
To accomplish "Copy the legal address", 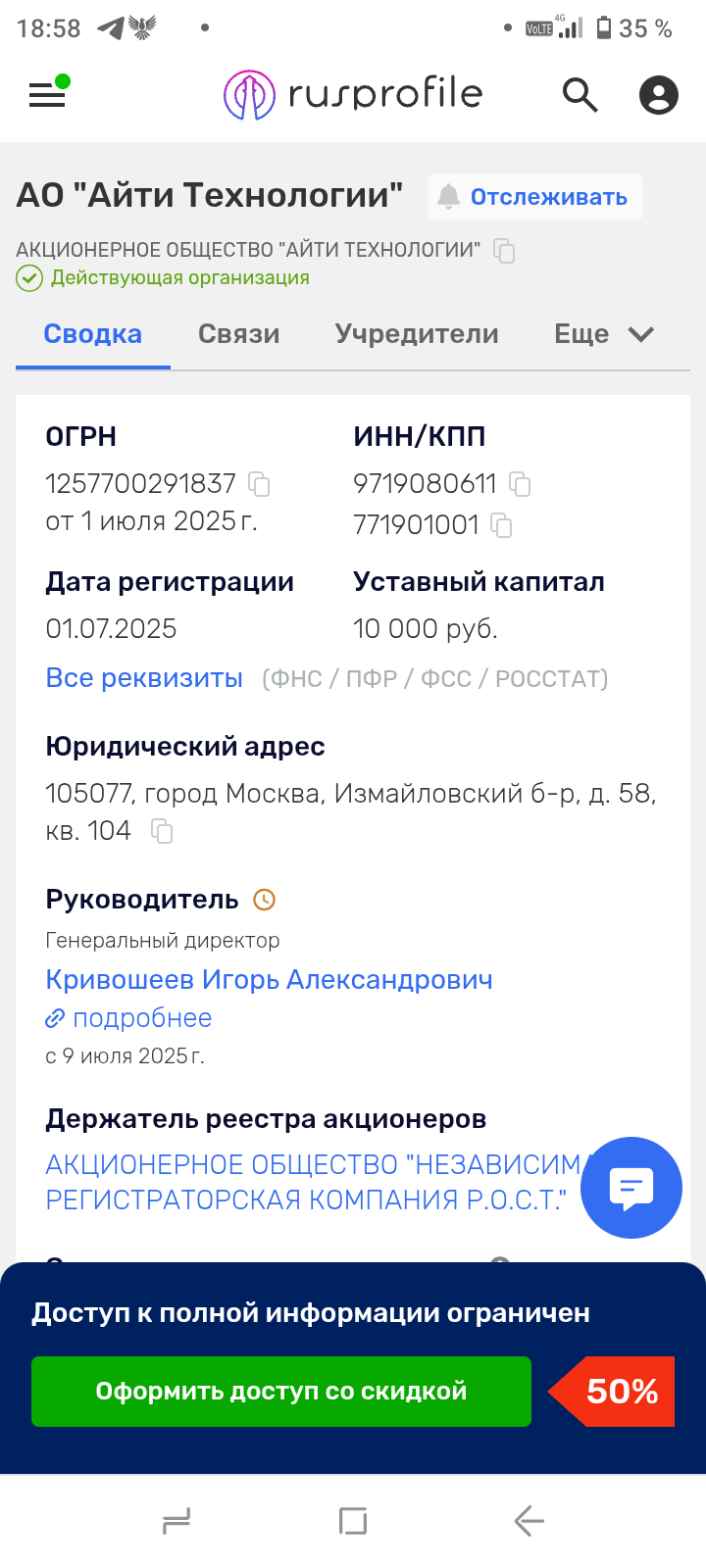I will point(162,831).
